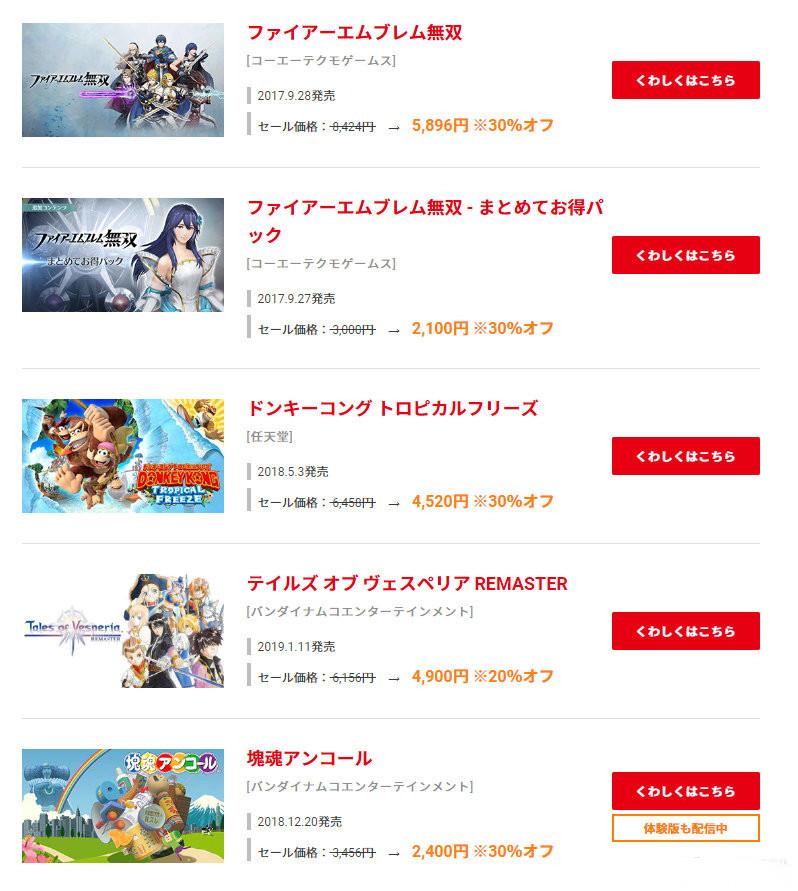Open the ファイアーエムブレム無双 title link
The image size is (798, 891).
click(354, 33)
